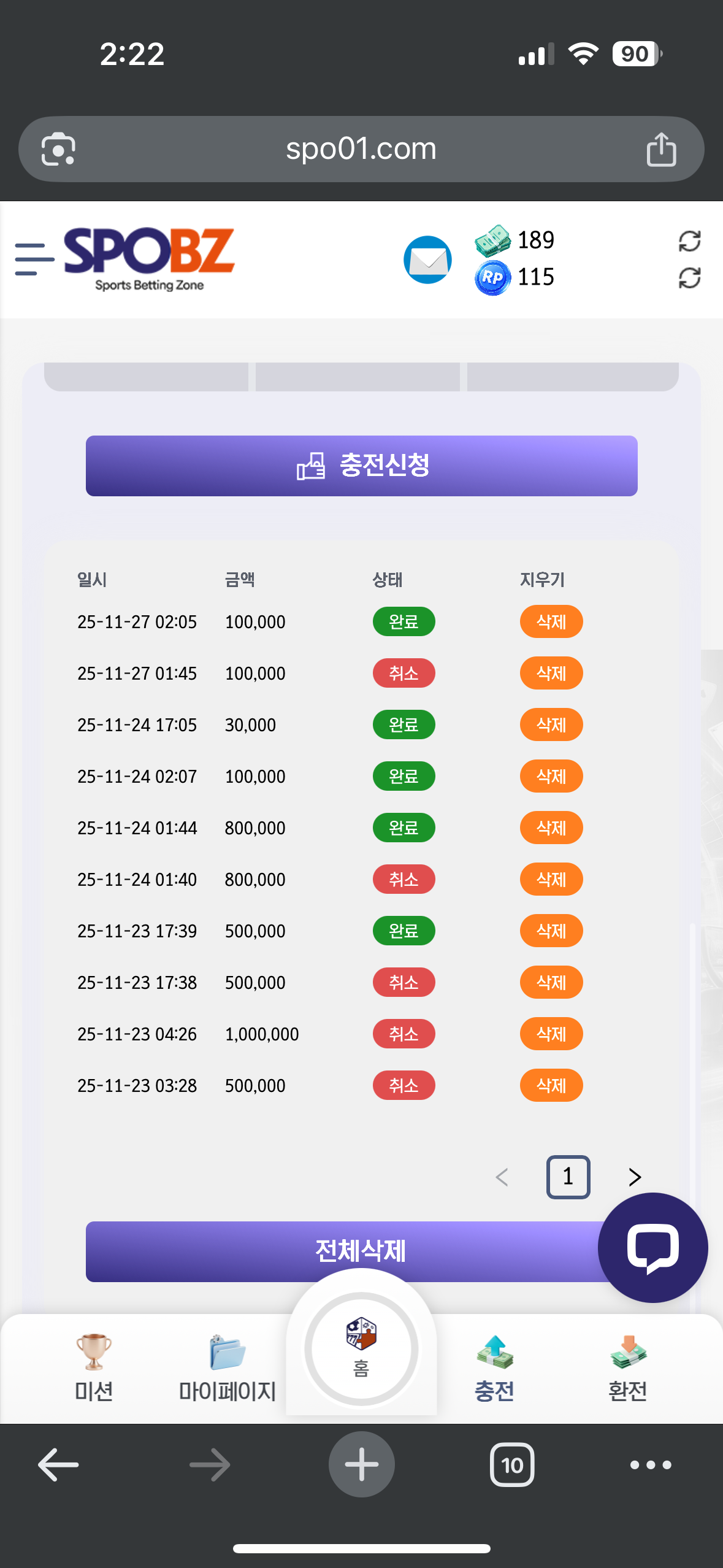Open the live chat bubble
This screenshot has height=1568, width=723.
652,1248
